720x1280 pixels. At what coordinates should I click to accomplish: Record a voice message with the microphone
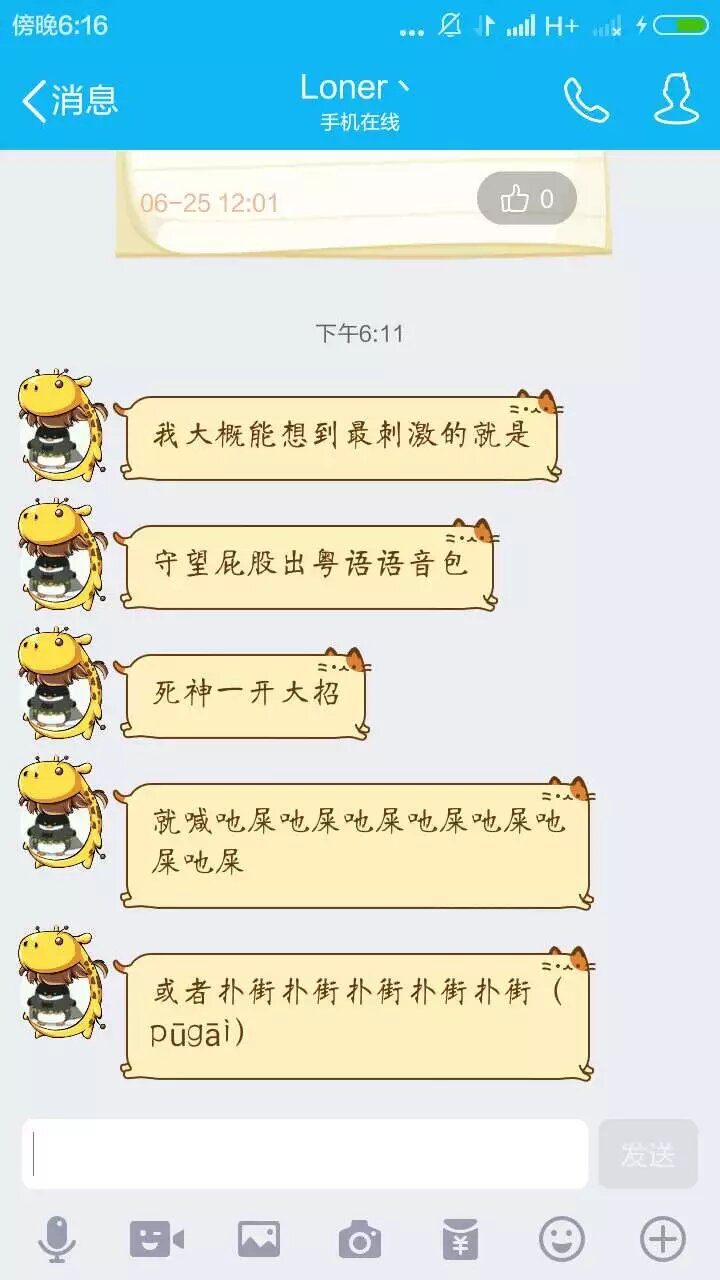click(57, 1240)
